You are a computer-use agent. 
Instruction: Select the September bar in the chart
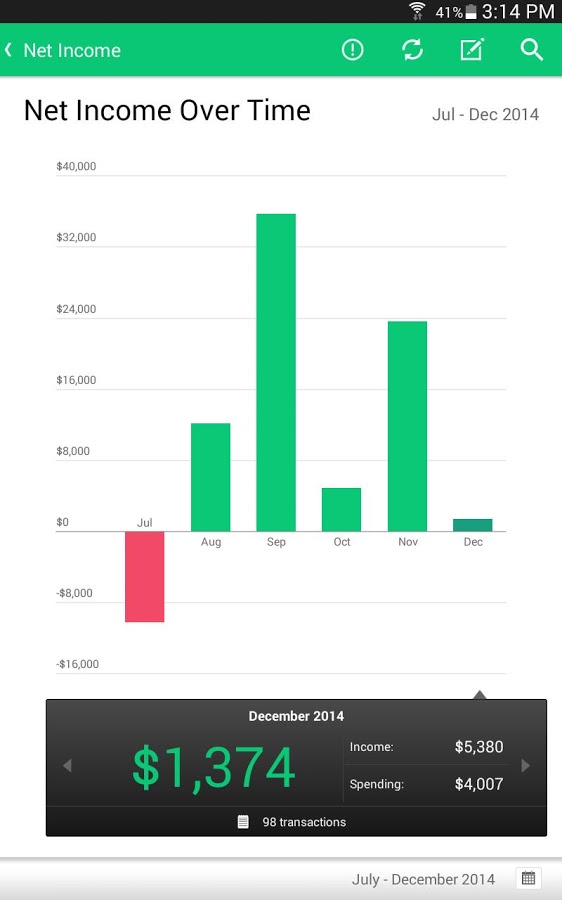276,373
